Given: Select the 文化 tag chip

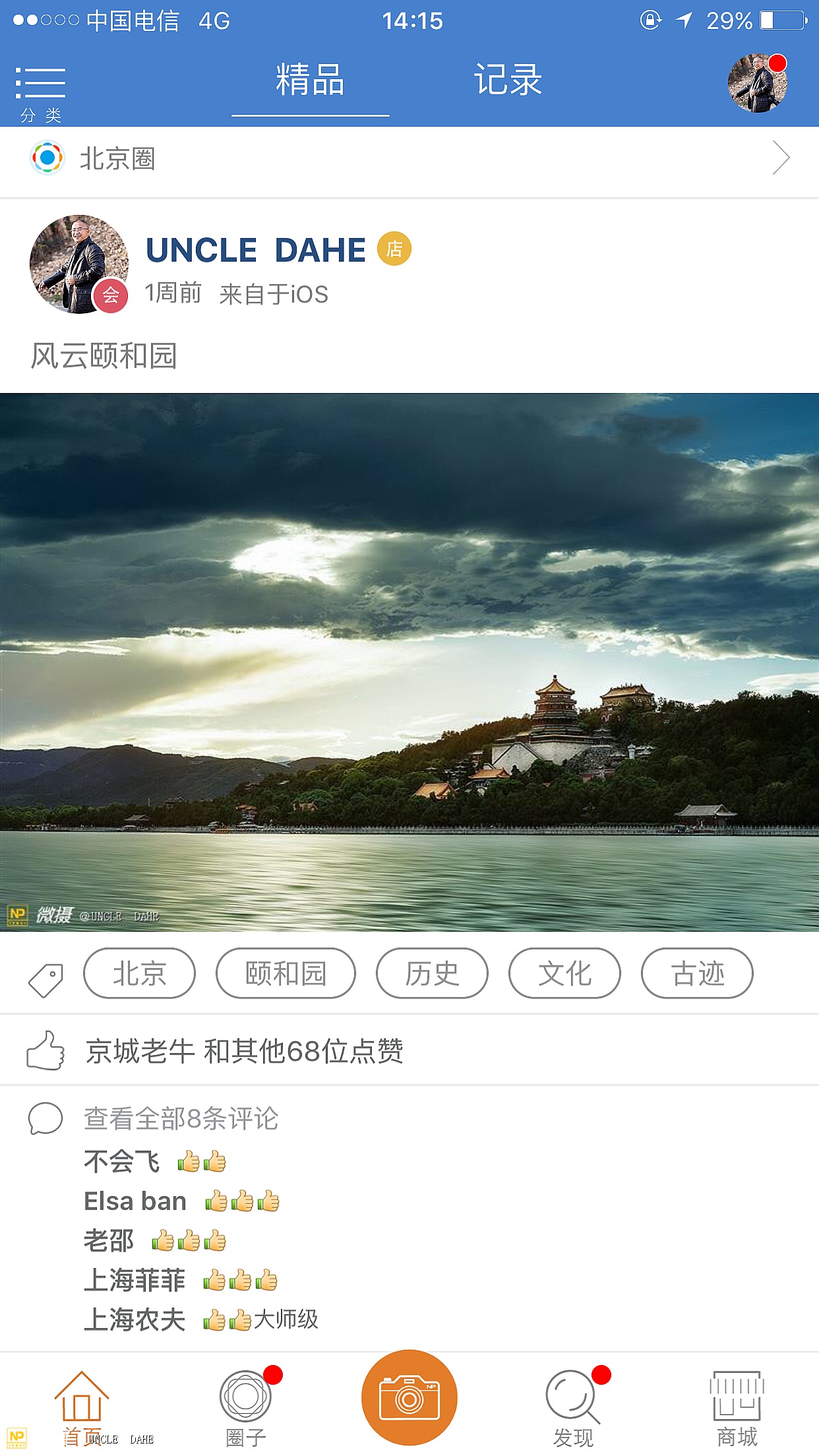Looking at the screenshot, I should (564, 973).
